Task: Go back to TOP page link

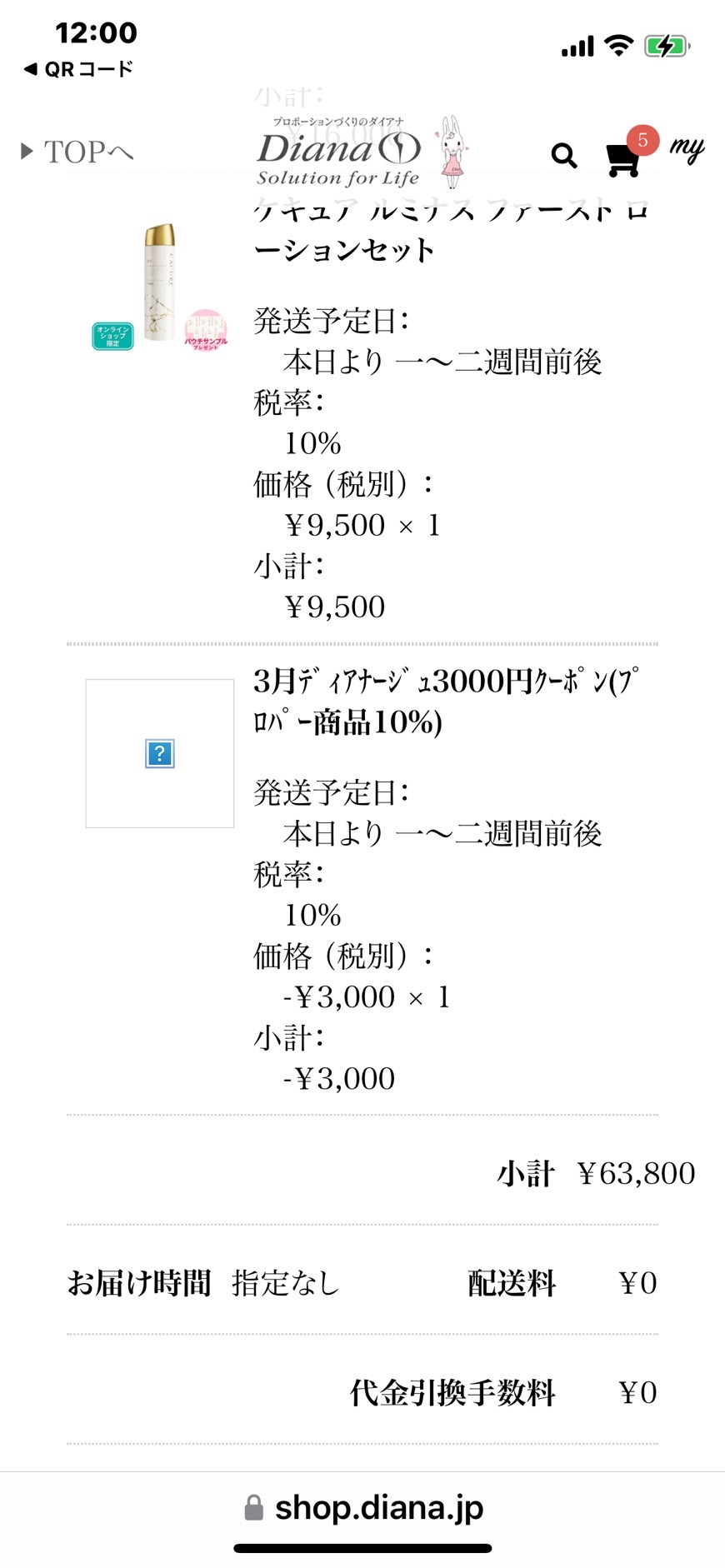Action: click(x=77, y=152)
